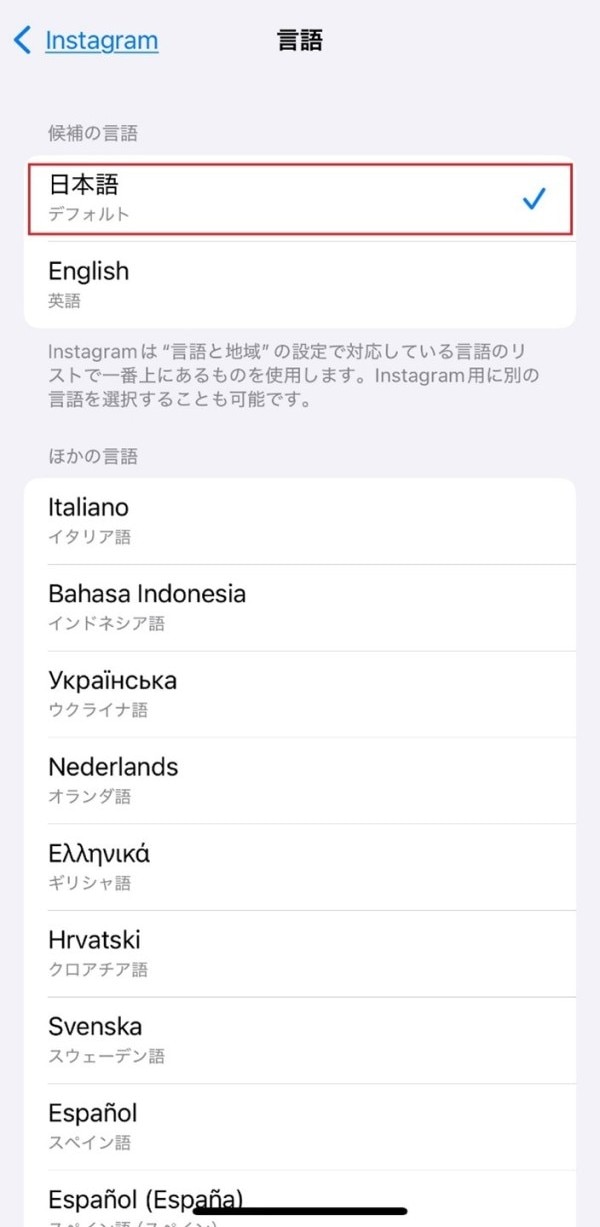
Task: Go back to Instagram settings
Action: click(x=88, y=41)
